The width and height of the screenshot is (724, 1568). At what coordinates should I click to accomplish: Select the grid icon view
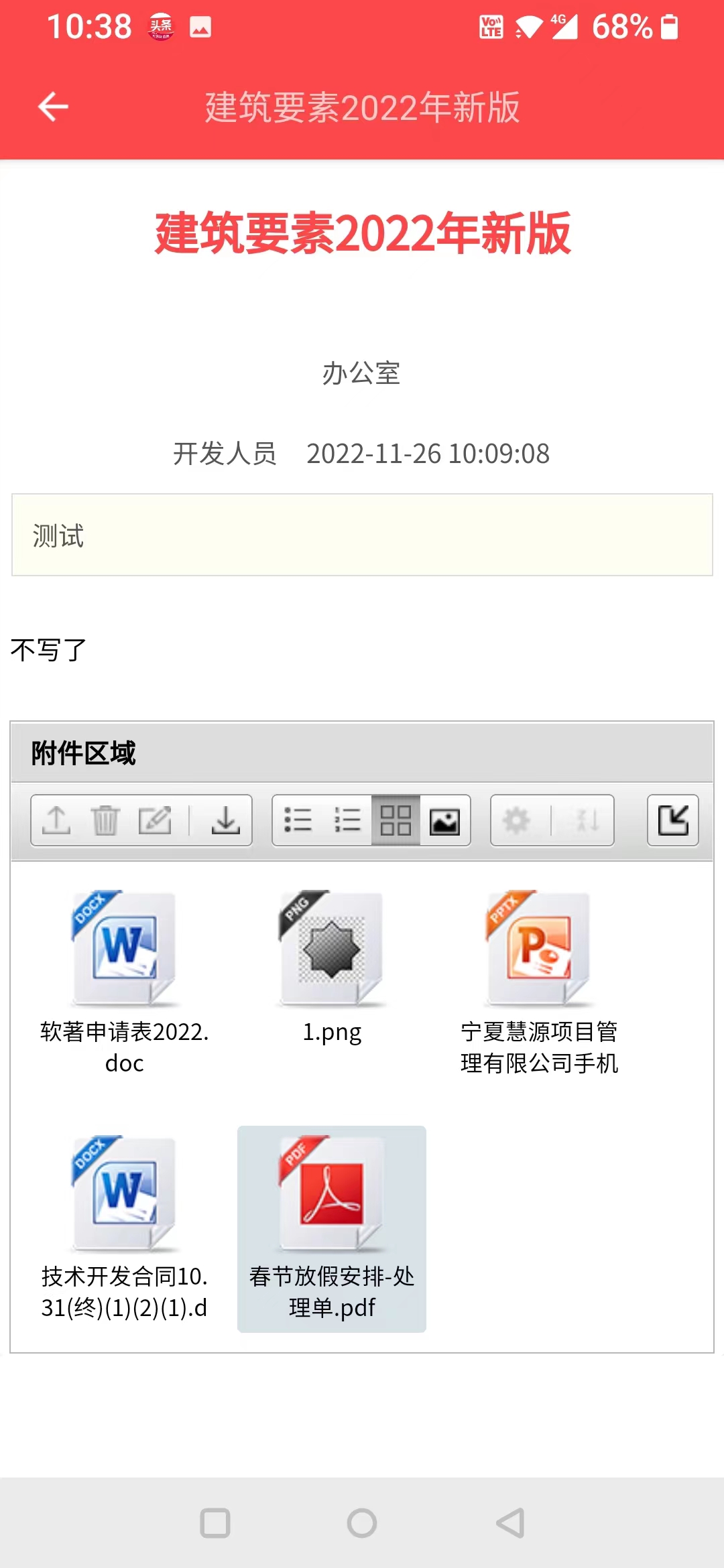(396, 820)
